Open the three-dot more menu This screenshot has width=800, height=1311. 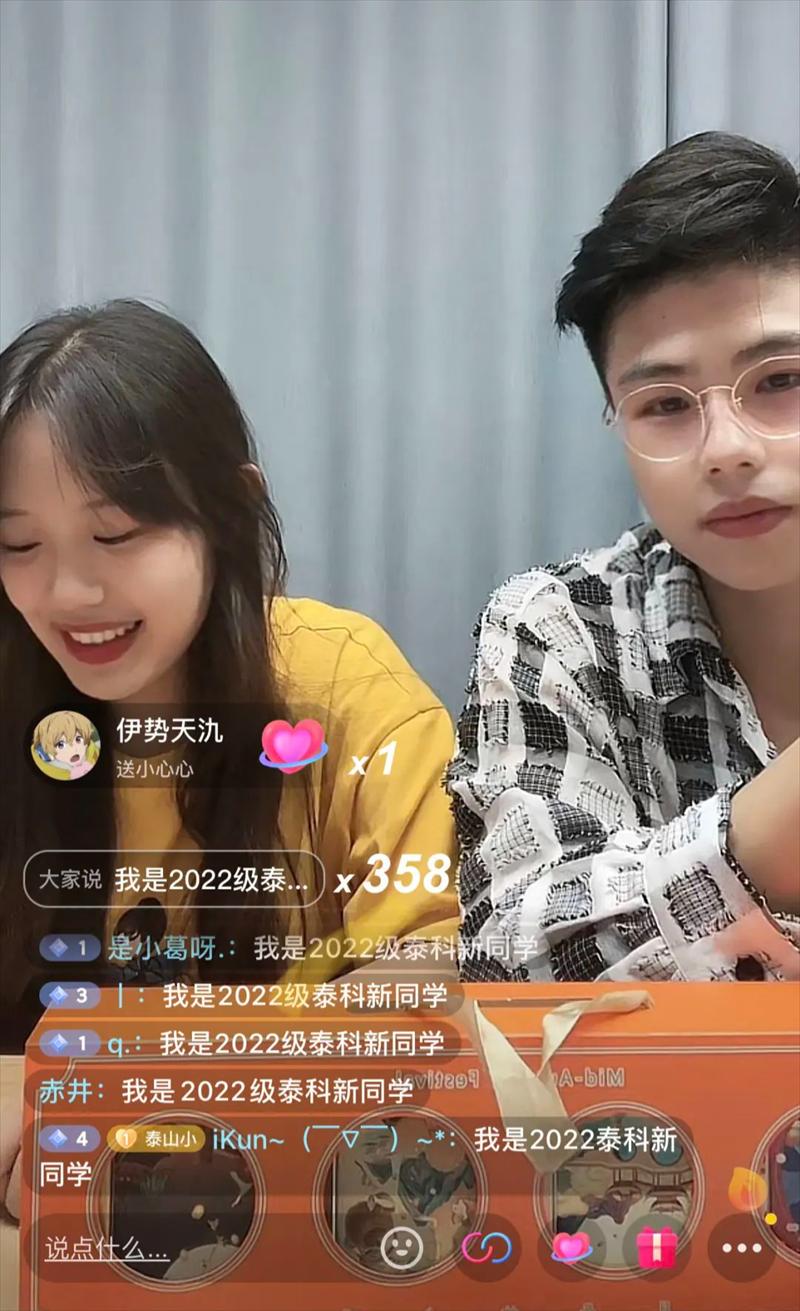click(x=741, y=1248)
